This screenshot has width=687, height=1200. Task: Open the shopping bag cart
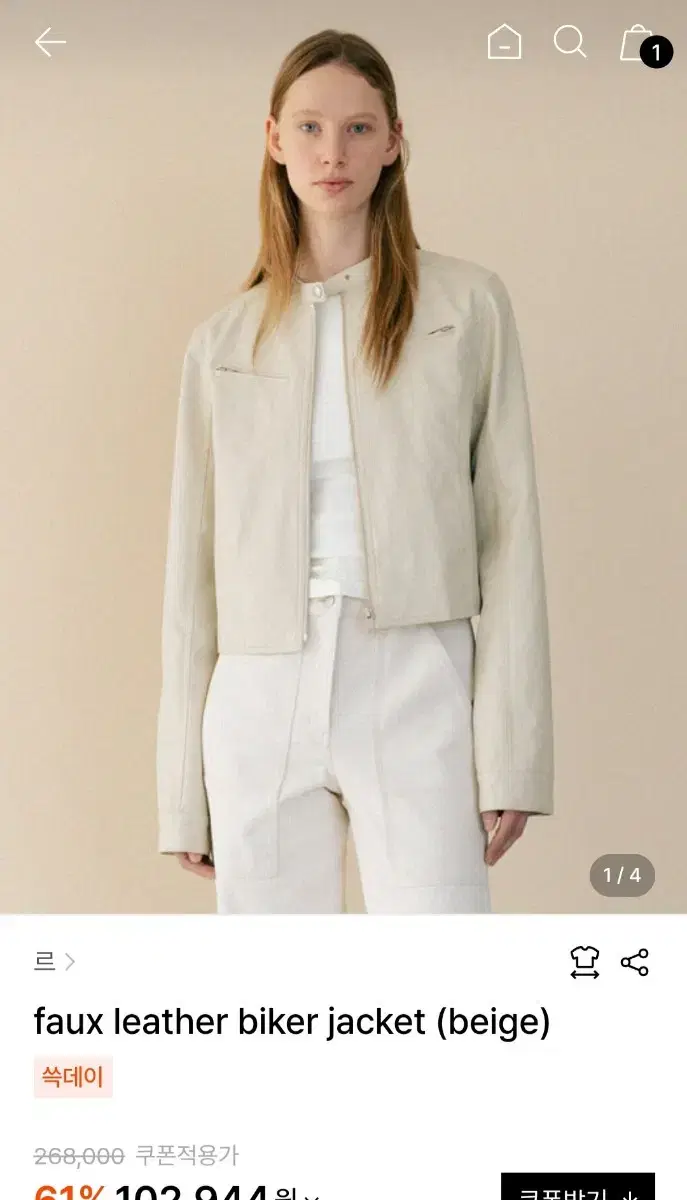pos(640,44)
